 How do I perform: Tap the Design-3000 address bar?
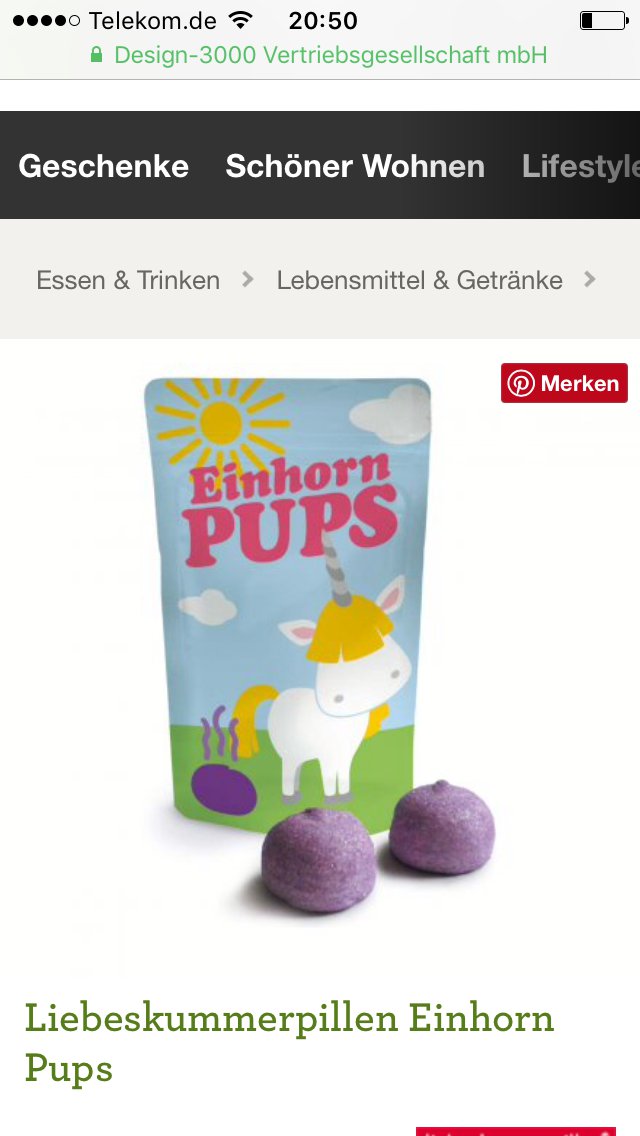click(x=320, y=55)
